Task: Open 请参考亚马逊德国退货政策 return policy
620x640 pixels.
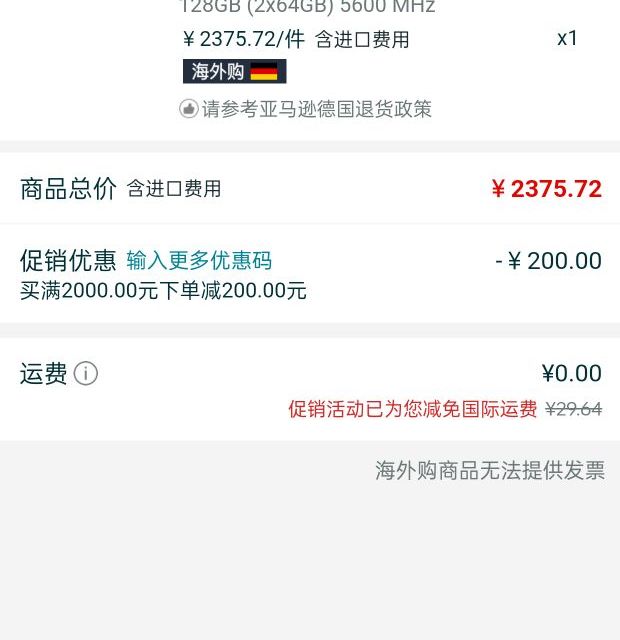Action: [x=316, y=109]
